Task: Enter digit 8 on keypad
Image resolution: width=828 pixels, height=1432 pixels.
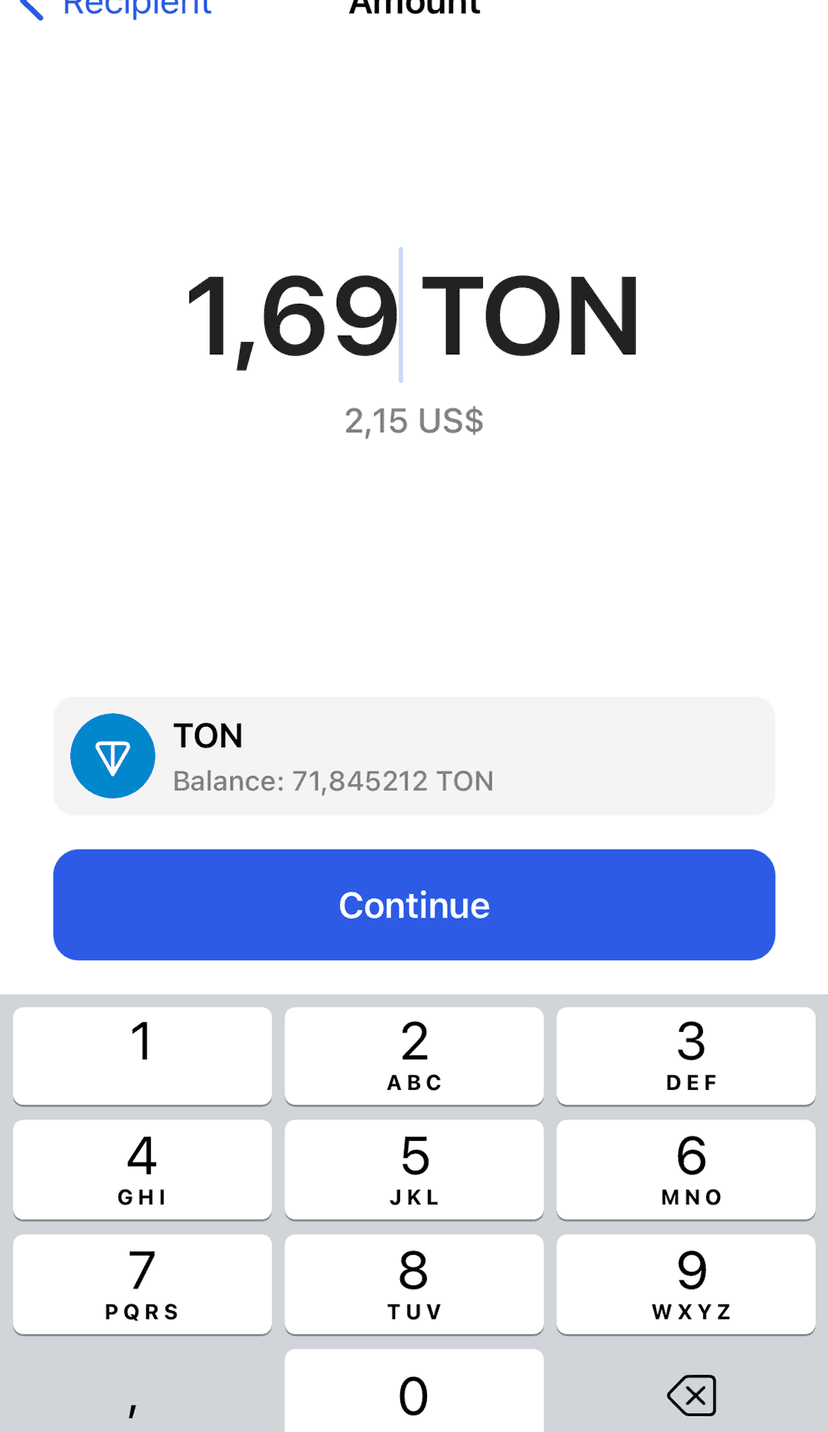Action: click(414, 1283)
